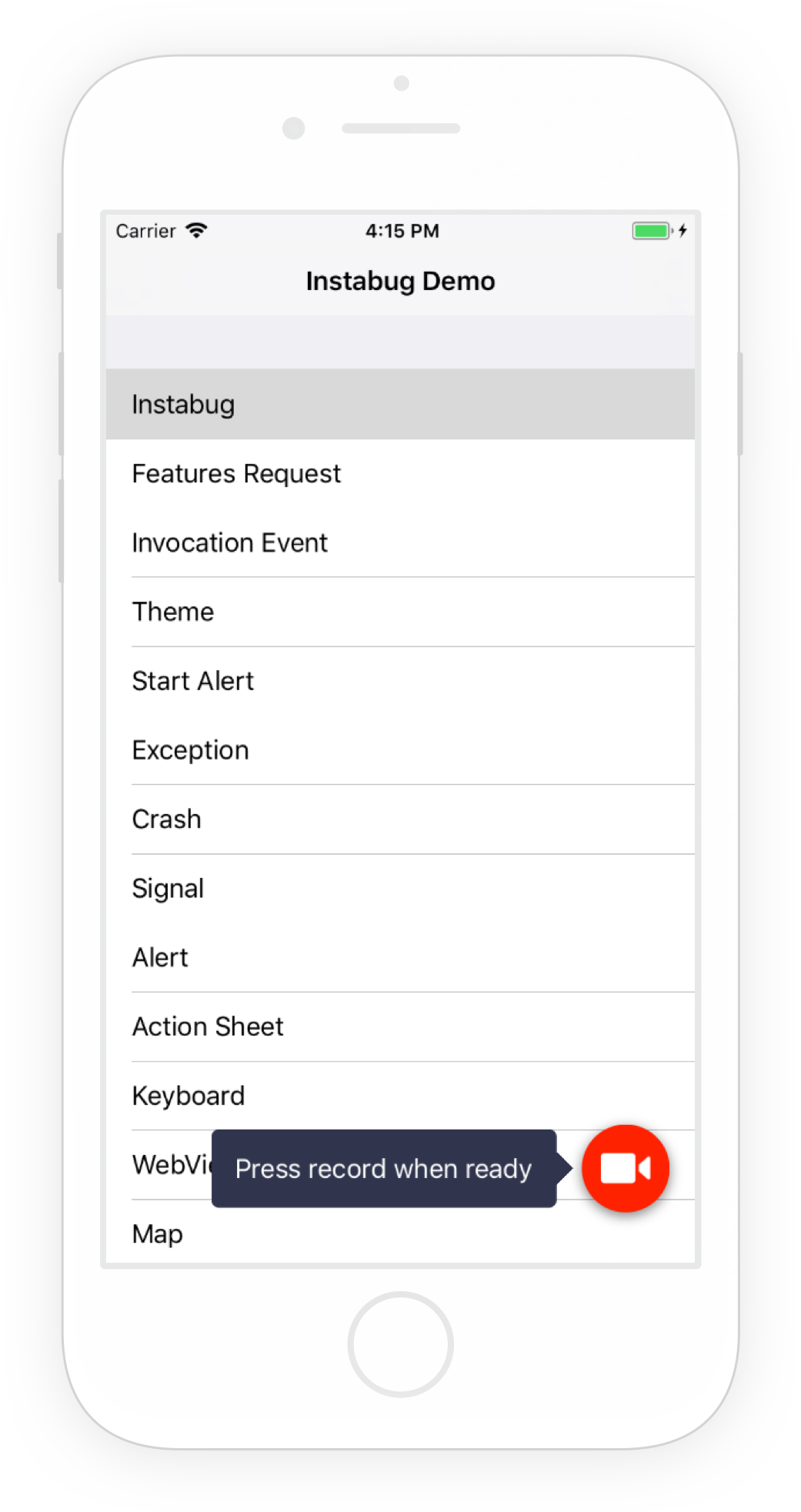Open the Instabug row
This screenshot has width=801, height=1512.
click(x=400, y=405)
